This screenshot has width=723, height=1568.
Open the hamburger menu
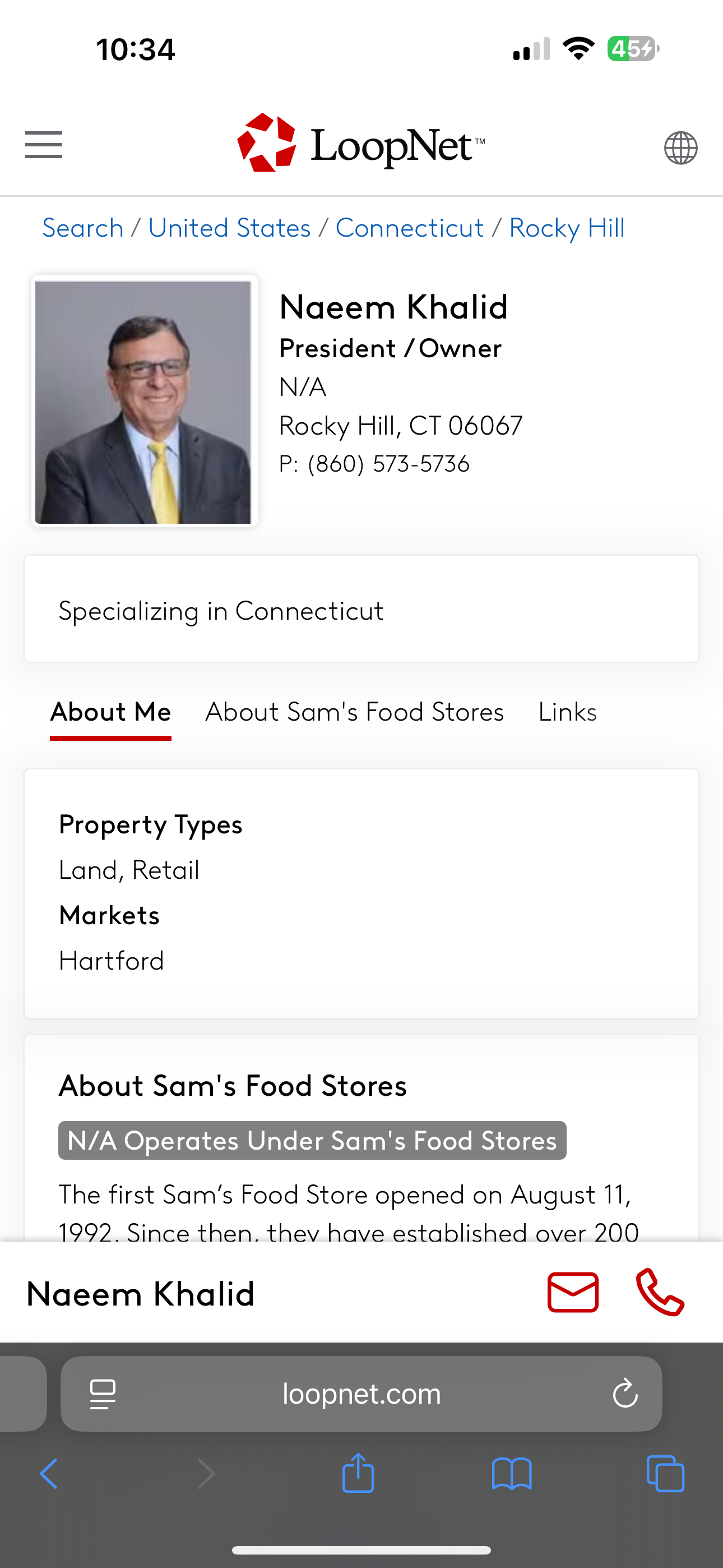click(44, 145)
